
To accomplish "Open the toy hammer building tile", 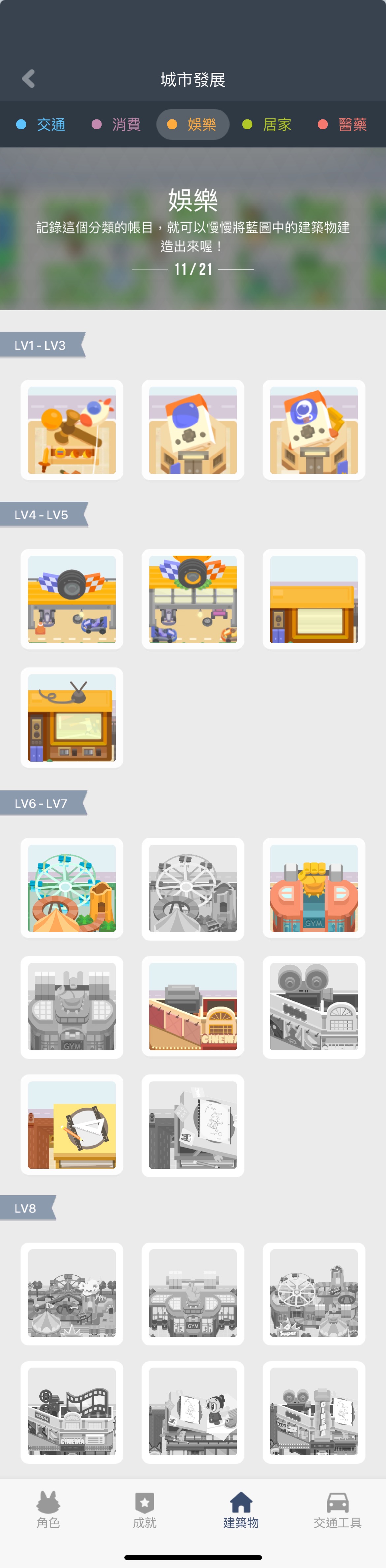I will coord(72,430).
